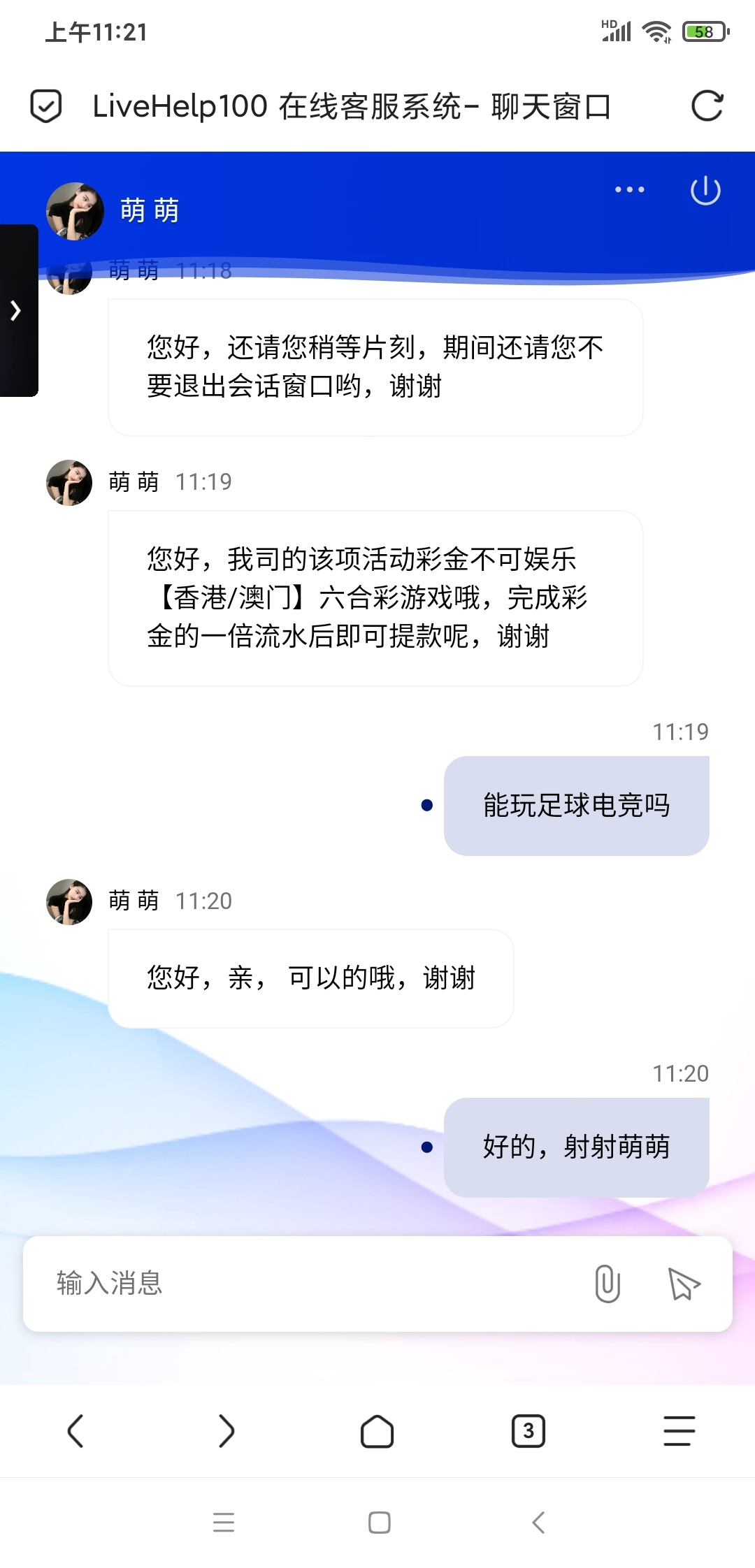Open the browser hamburger menu
Image resolution: width=755 pixels, height=1568 pixels.
click(x=679, y=1431)
